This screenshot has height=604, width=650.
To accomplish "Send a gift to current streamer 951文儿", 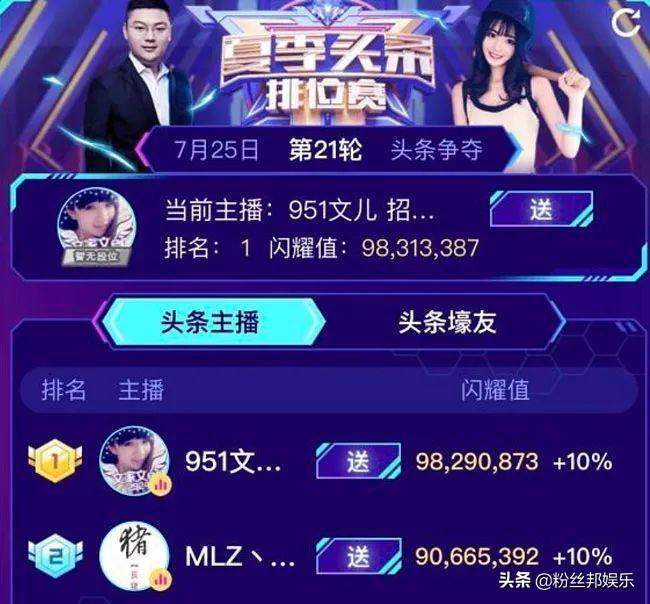I will coord(541,211).
